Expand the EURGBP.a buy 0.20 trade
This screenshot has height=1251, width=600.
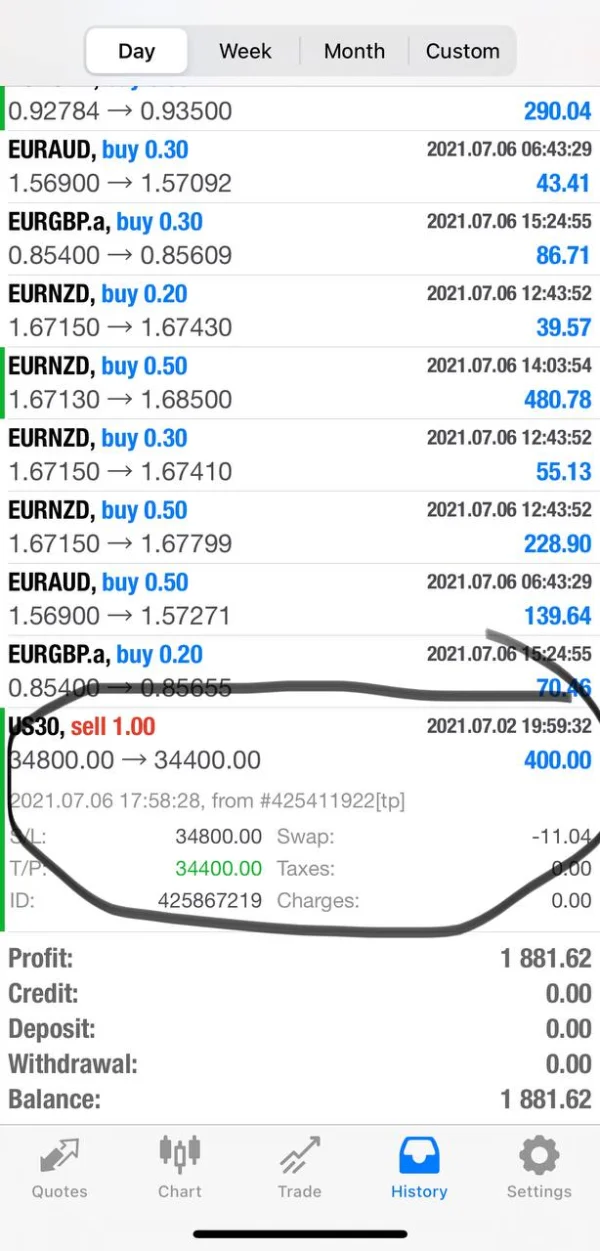[300, 671]
